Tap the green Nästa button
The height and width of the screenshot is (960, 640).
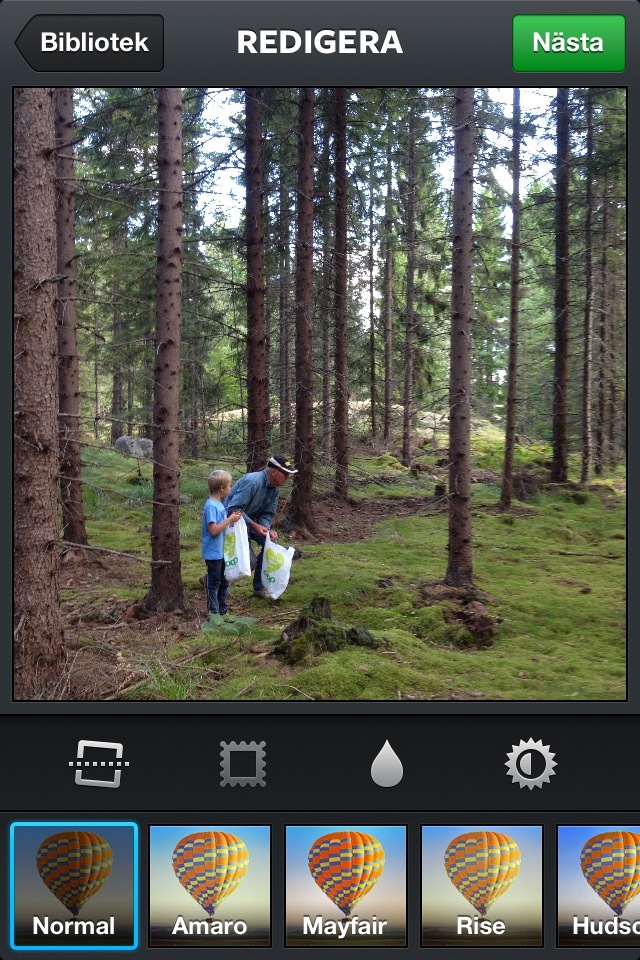568,43
